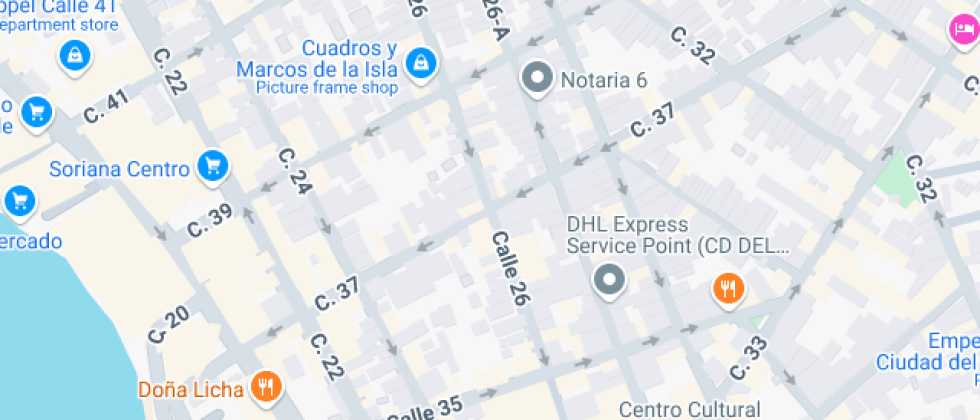Tap the Notaria 6 map marker
Image resolution: width=980 pixels, height=420 pixels.
537,79
